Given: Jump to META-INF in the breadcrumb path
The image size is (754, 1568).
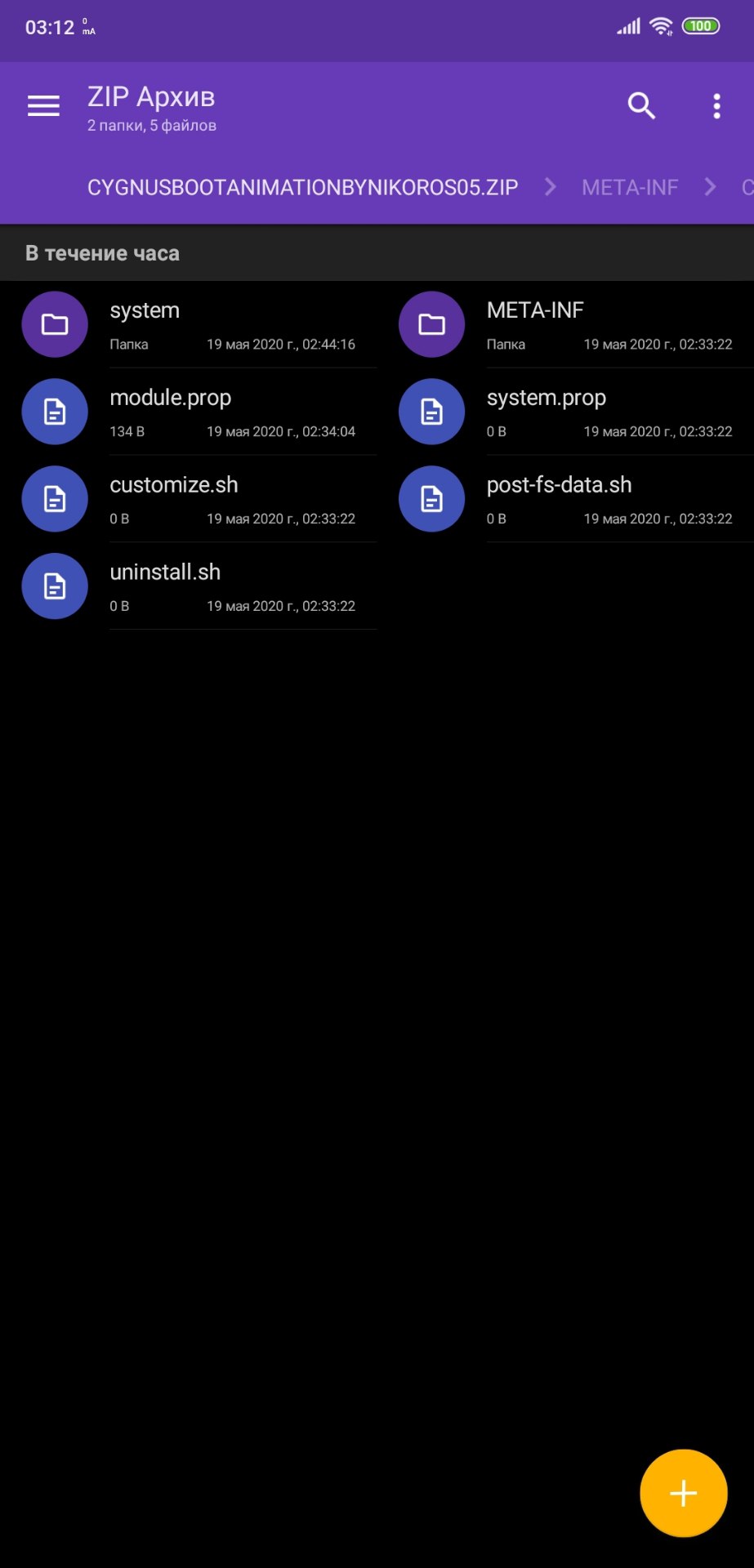Looking at the screenshot, I should (630, 187).
